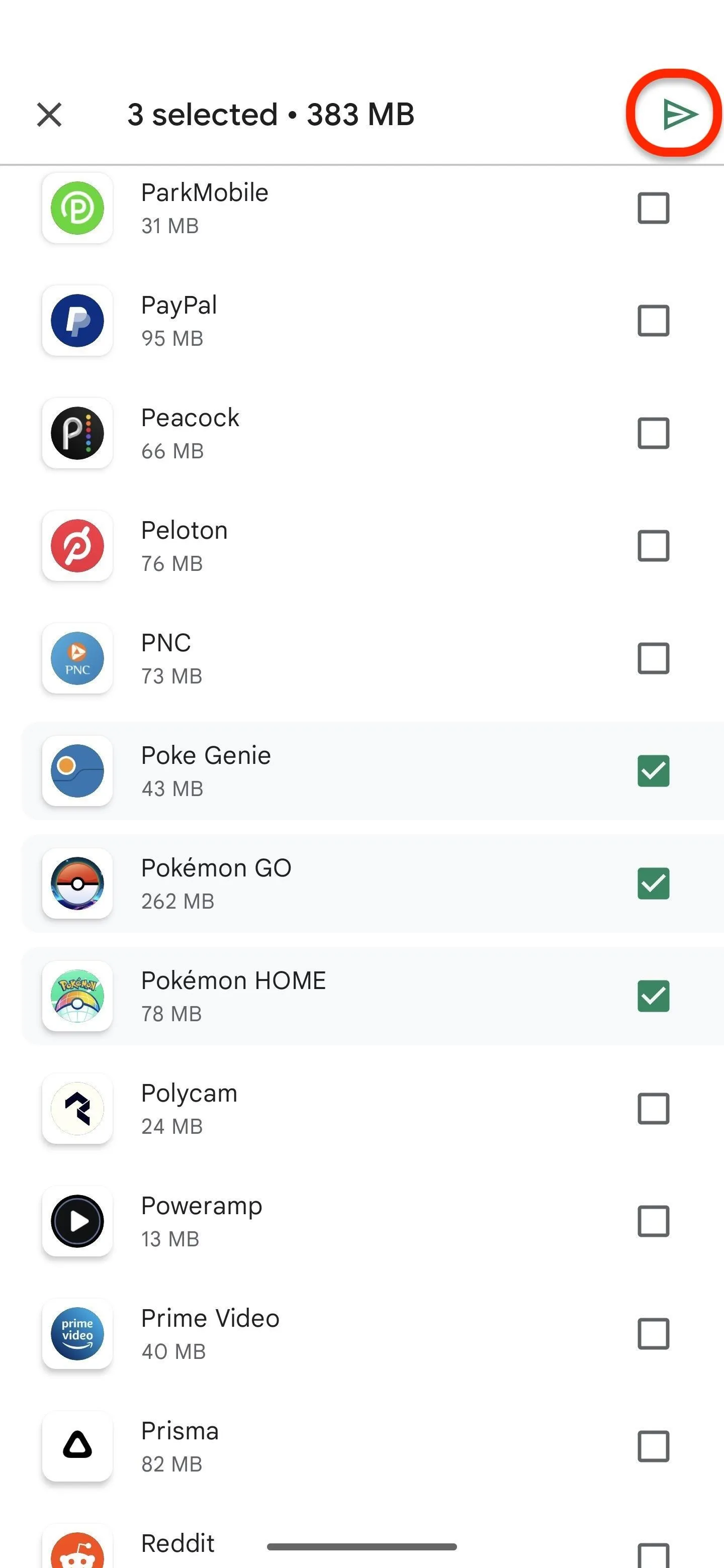
Task: Uncheck Poke Genie
Action: pos(654,771)
